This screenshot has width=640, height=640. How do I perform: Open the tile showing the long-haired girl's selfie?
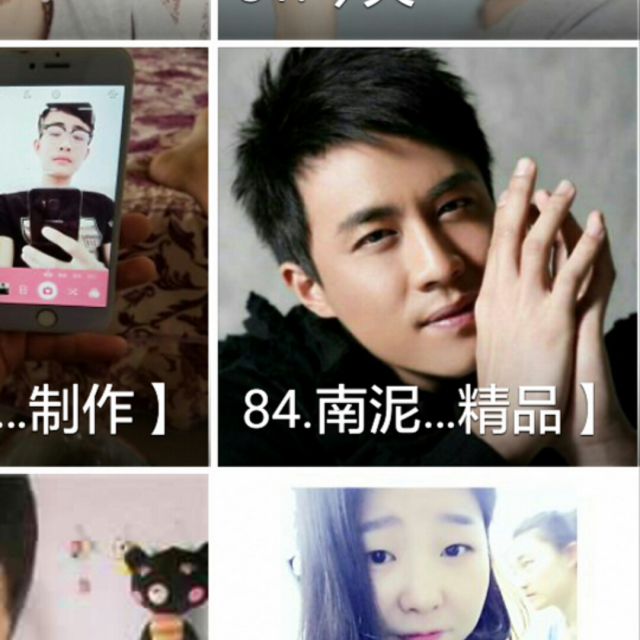coord(427,560)
